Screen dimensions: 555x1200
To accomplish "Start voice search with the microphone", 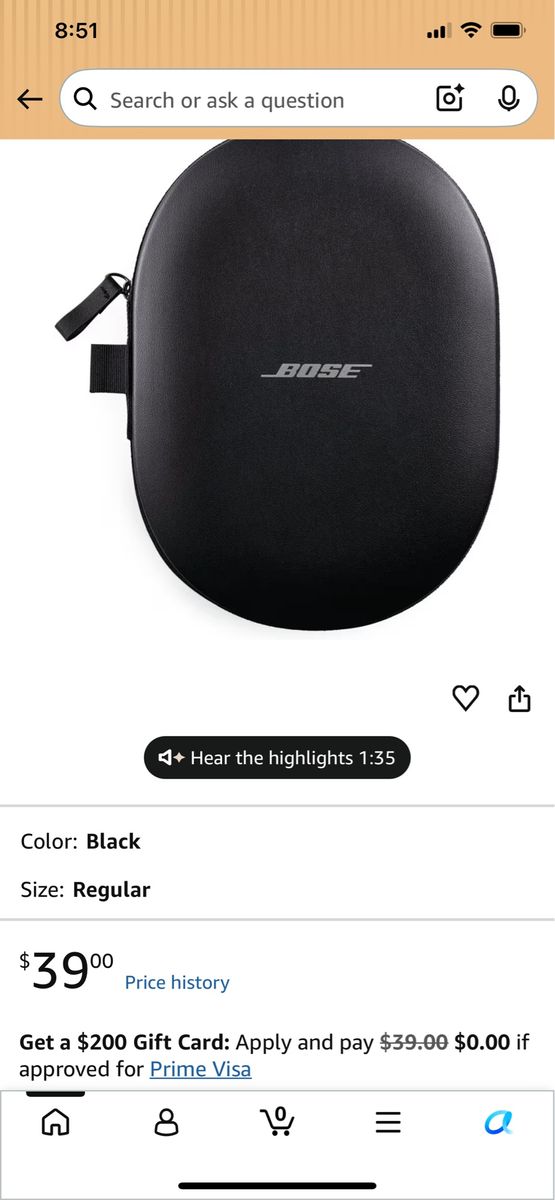I will (x=508, y=99).
